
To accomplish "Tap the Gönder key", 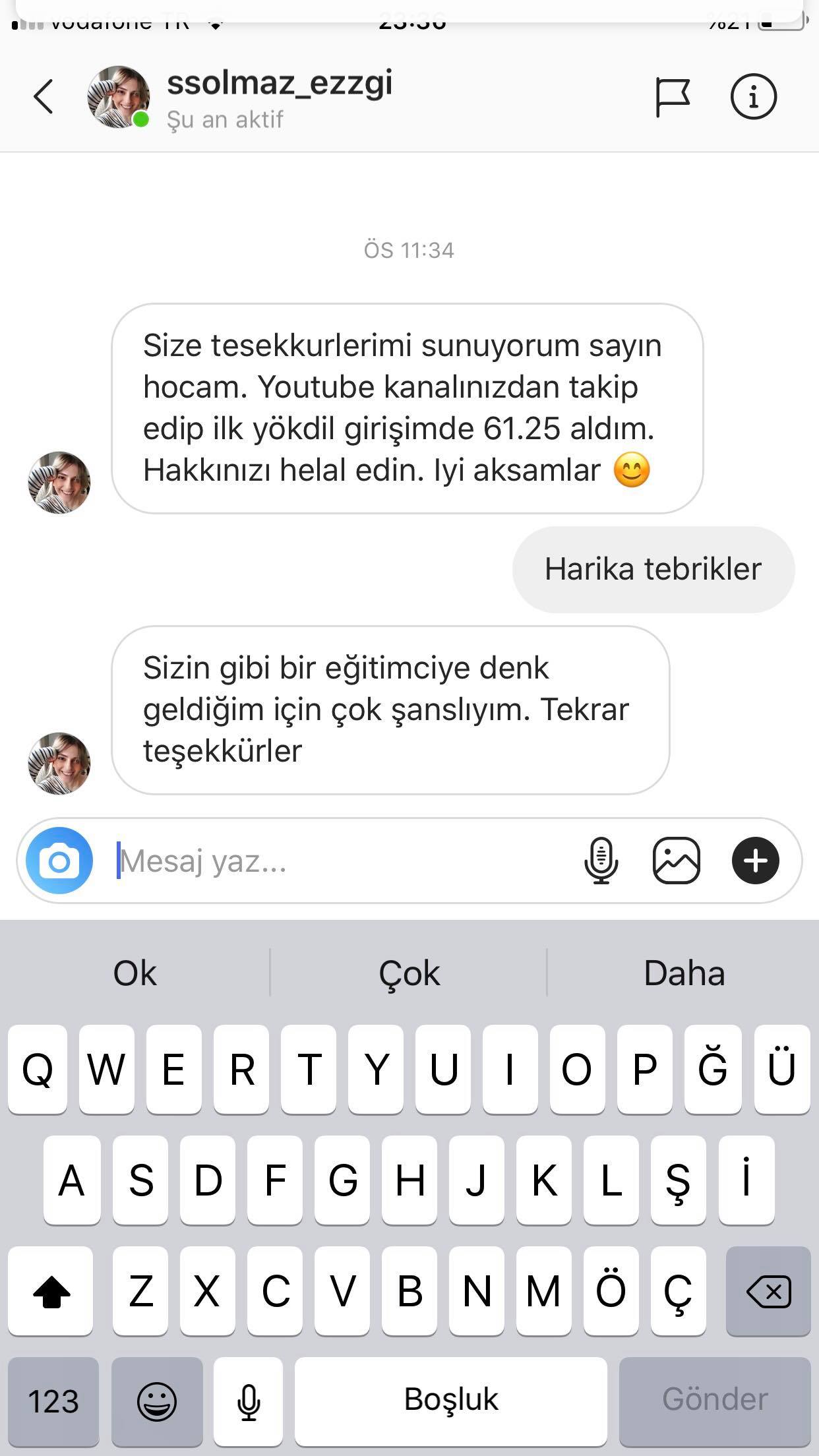I will tap(715, 1401).
